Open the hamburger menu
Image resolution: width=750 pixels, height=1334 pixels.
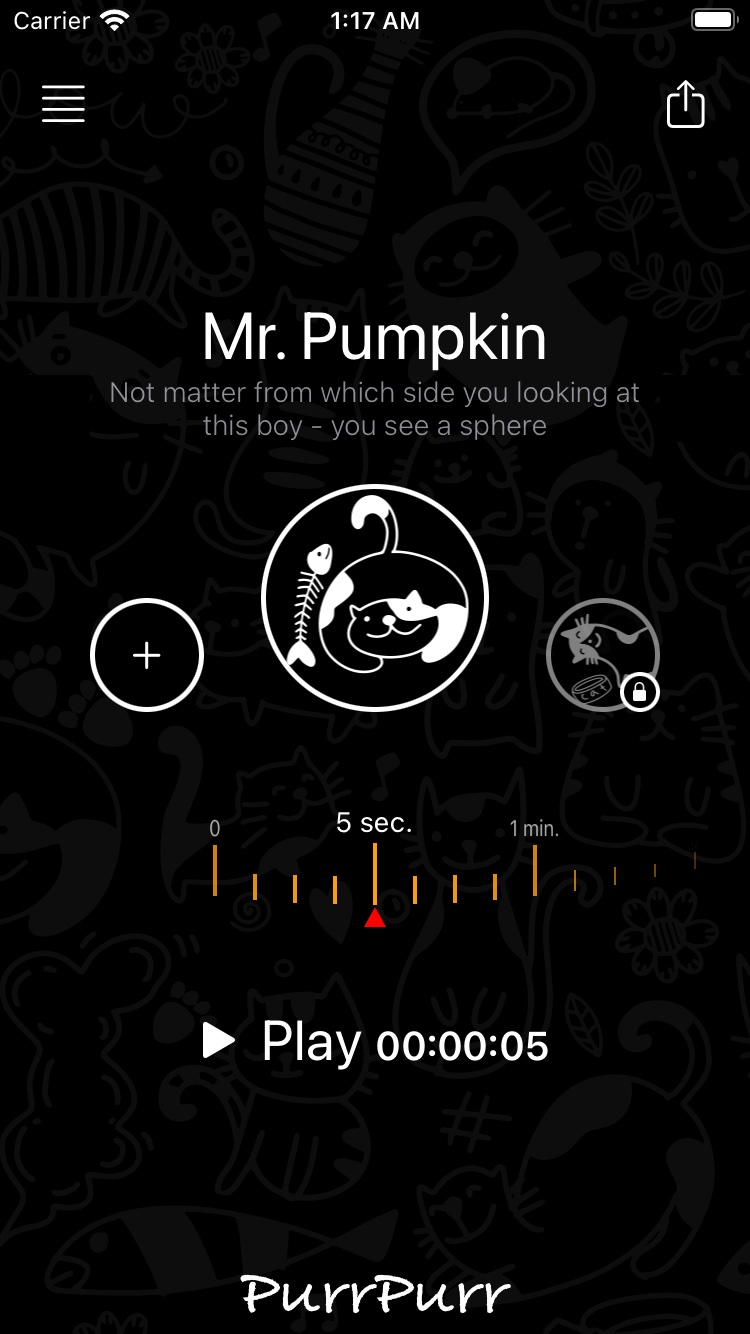coord(63,104)
